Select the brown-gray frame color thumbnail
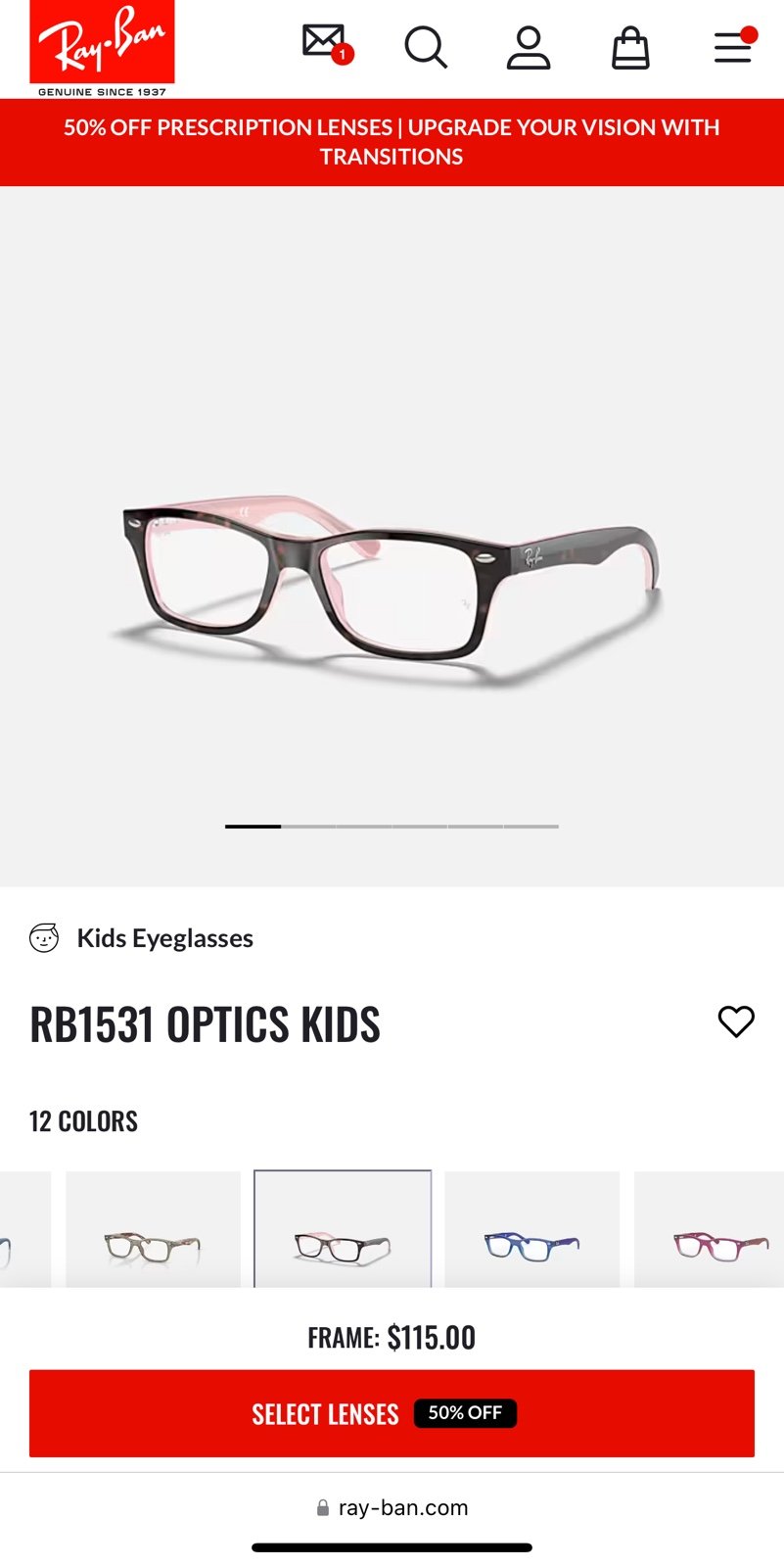784x1567 pixels. [x=153, y=1229]
